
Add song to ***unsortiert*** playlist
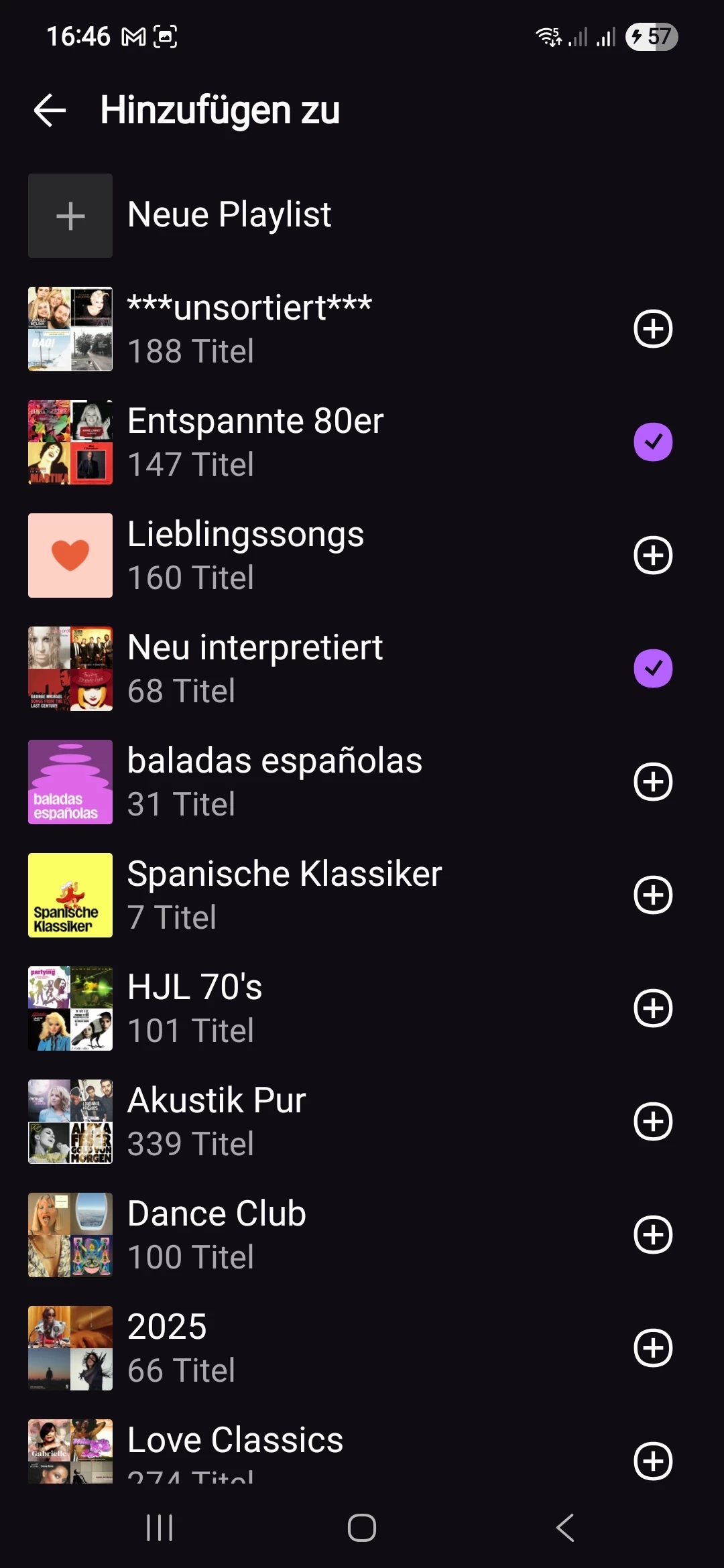pos(653,329)
